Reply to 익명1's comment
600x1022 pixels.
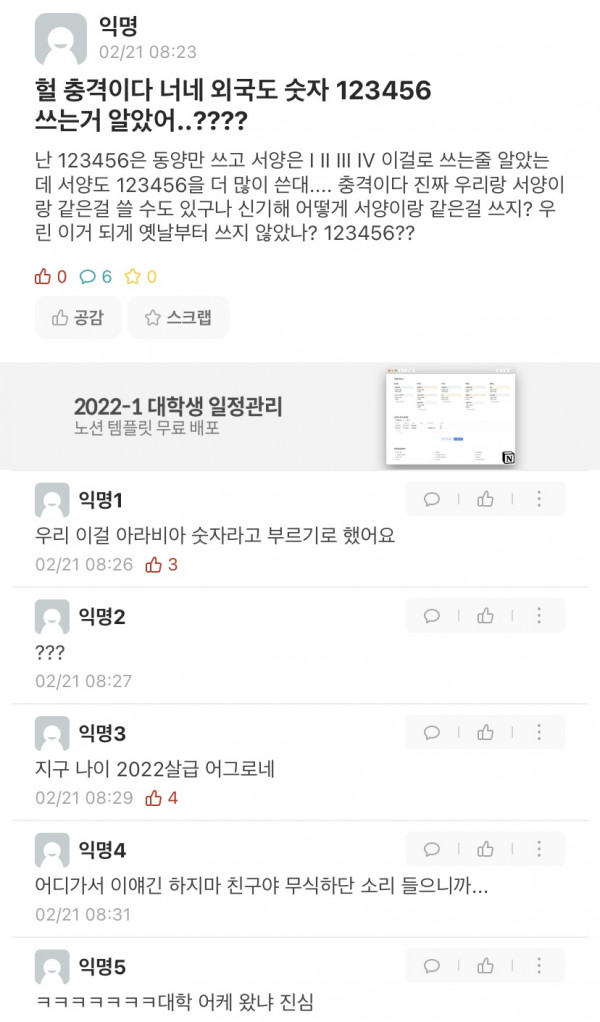coord(432,499)
